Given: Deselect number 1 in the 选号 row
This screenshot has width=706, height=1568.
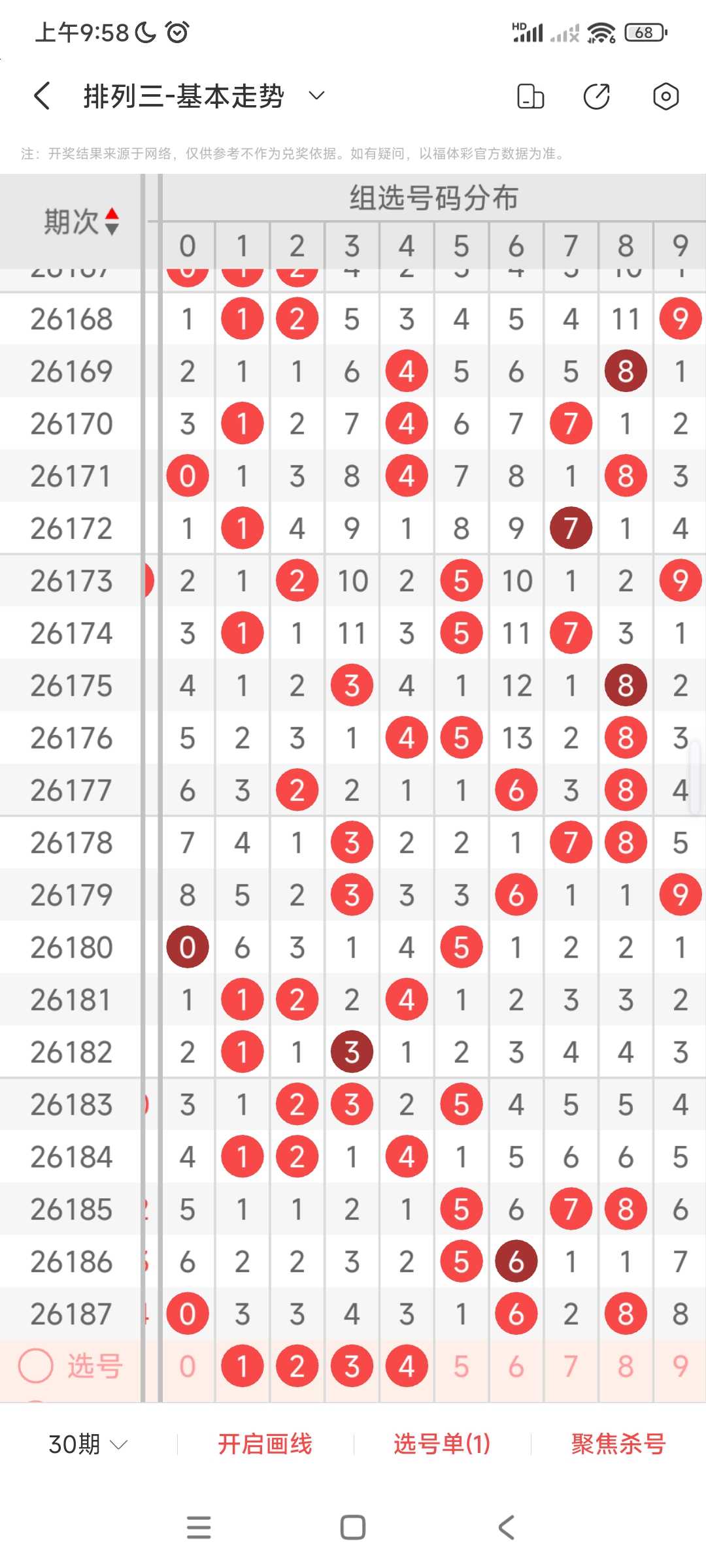Looking at the screenshot, I should coord(243,1365).
